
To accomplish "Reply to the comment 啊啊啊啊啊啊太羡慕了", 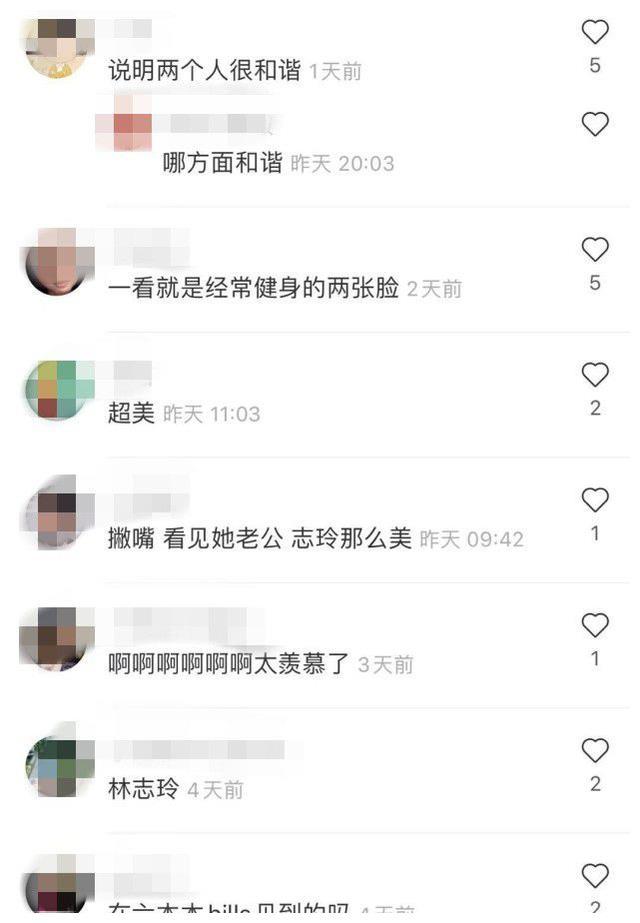I will click(x=230, y=664).
